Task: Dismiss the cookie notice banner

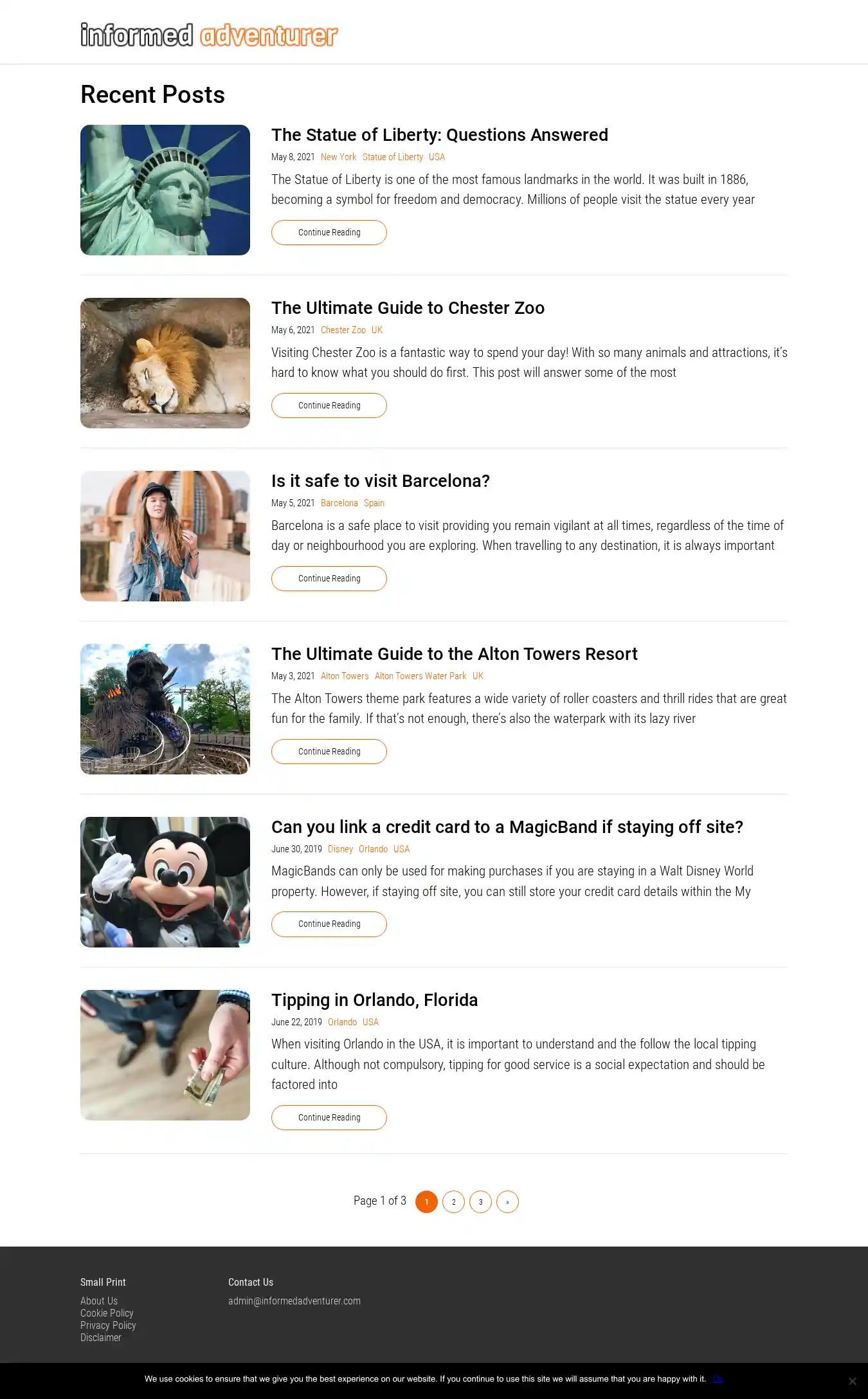Action: [x=852, y=1381]
